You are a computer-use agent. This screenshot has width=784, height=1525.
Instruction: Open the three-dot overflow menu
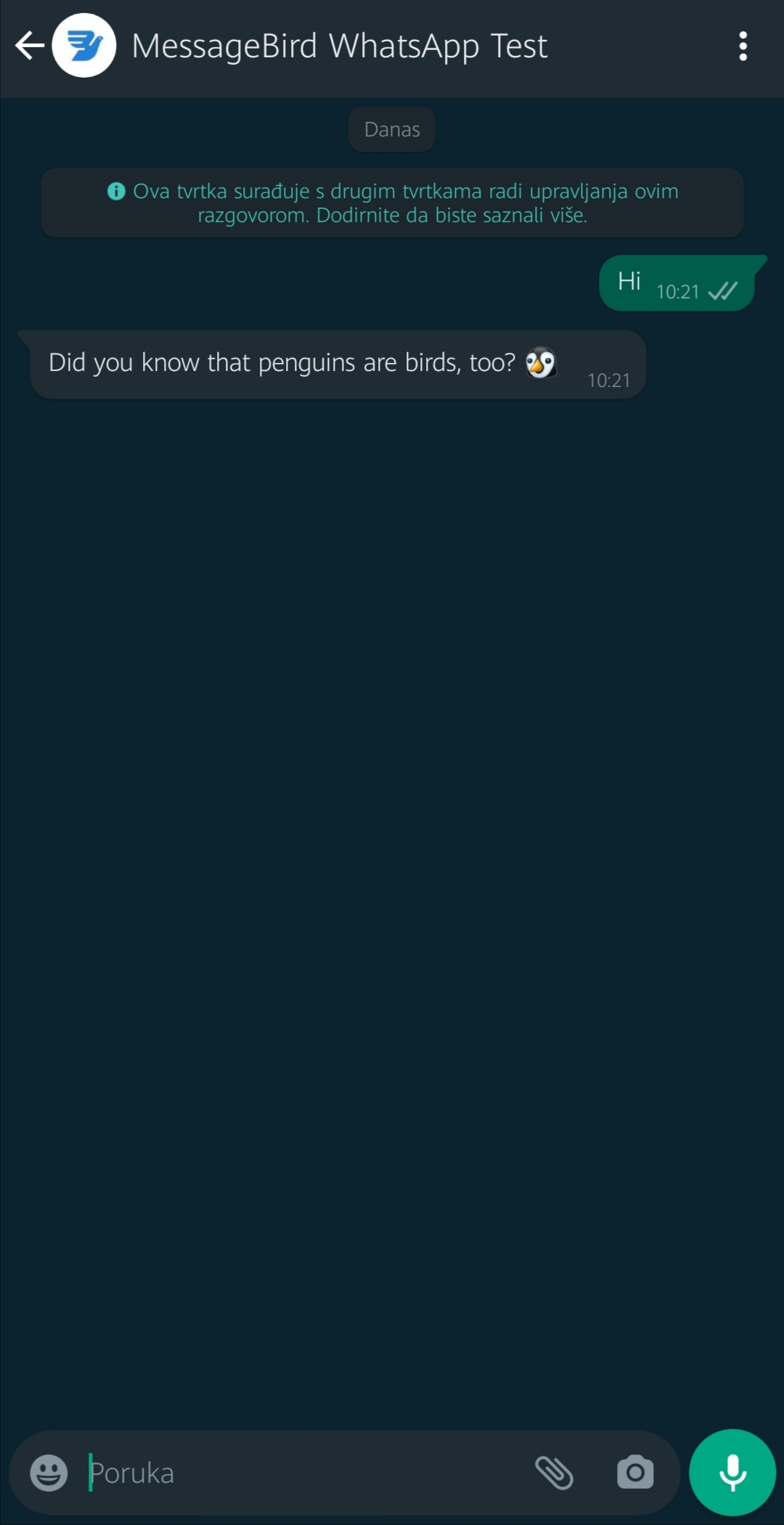(x=742, y=46)
